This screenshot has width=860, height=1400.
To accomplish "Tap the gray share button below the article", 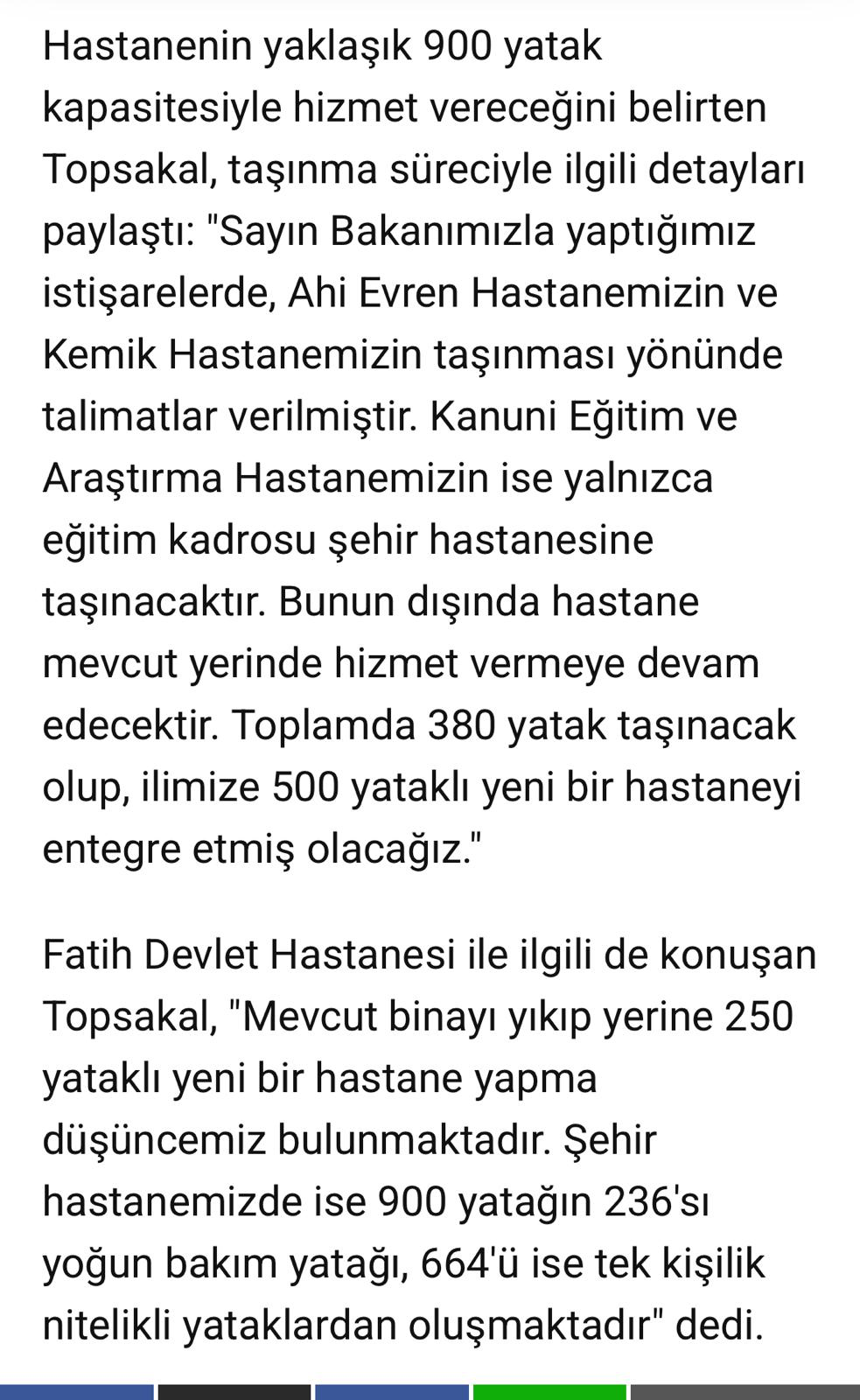I will pyautogui.click(x=745, y=1392).
